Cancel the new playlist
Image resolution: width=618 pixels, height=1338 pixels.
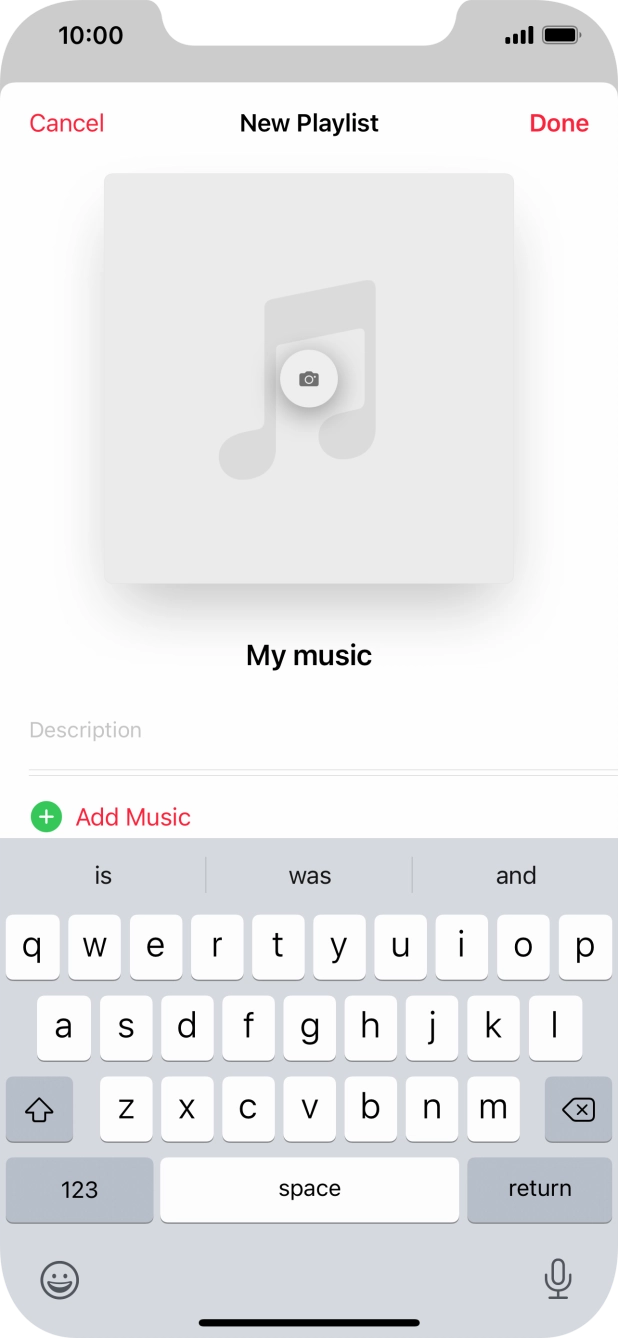point(67,123)
